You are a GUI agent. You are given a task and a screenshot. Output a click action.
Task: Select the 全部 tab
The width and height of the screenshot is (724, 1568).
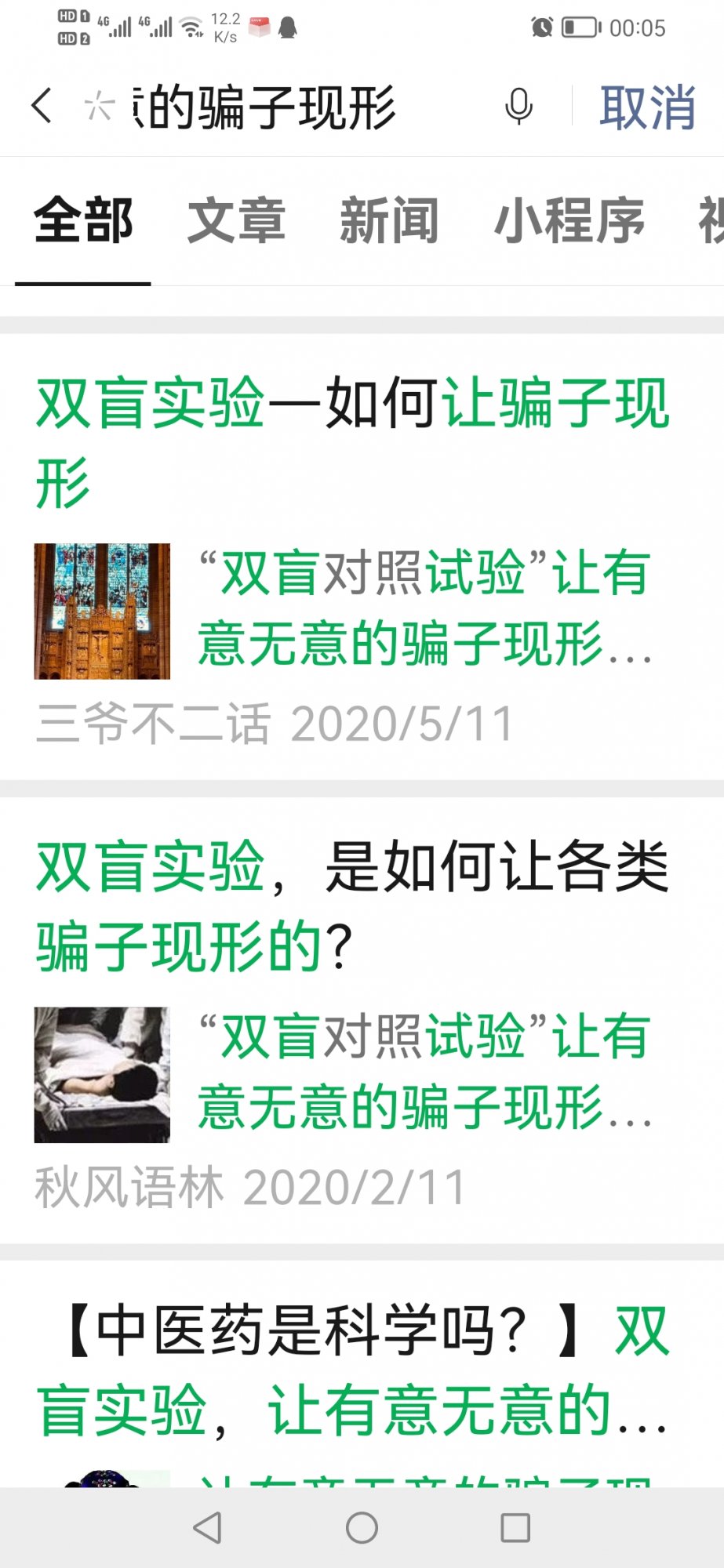83,221
